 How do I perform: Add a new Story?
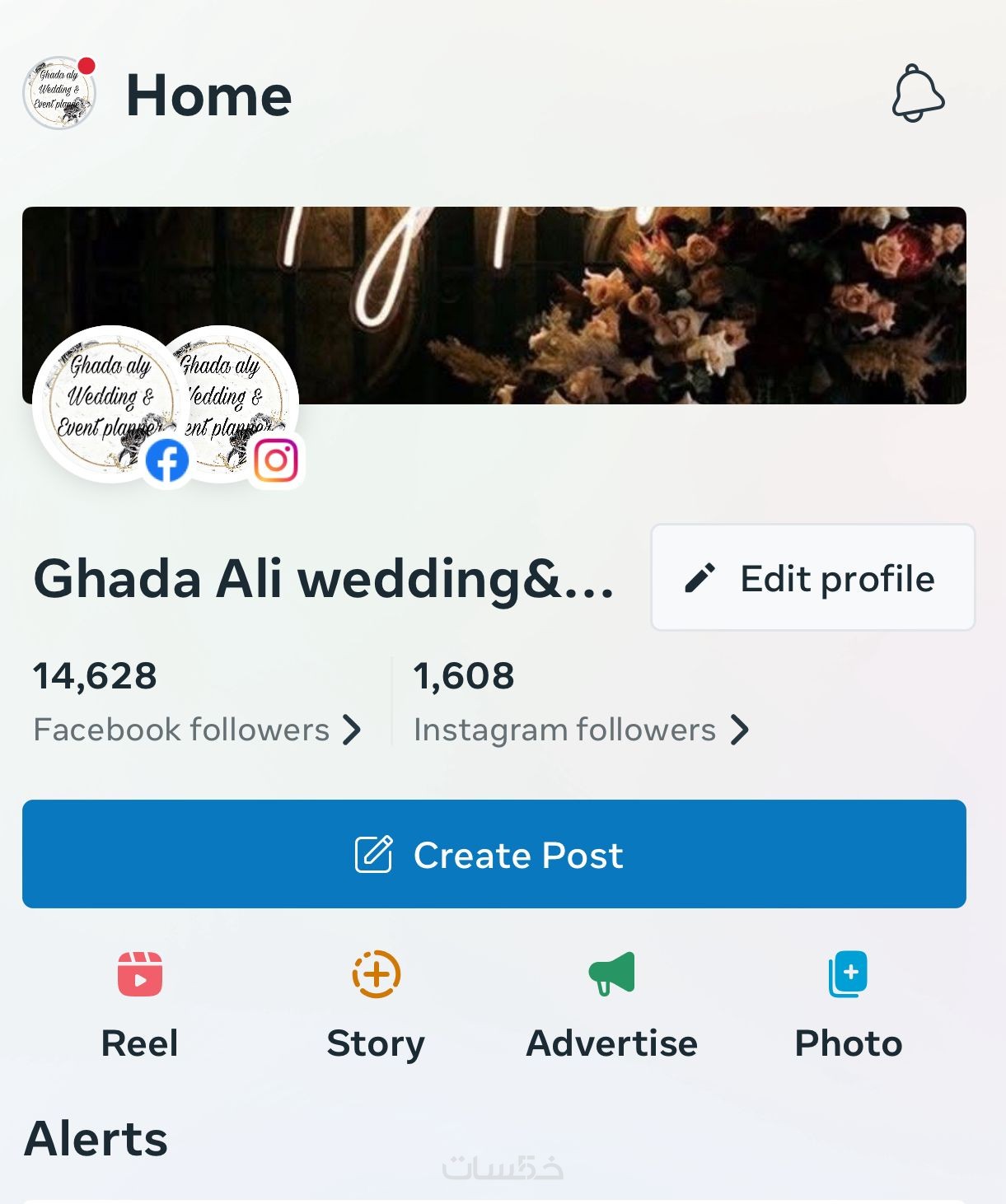pos(376,1005)
